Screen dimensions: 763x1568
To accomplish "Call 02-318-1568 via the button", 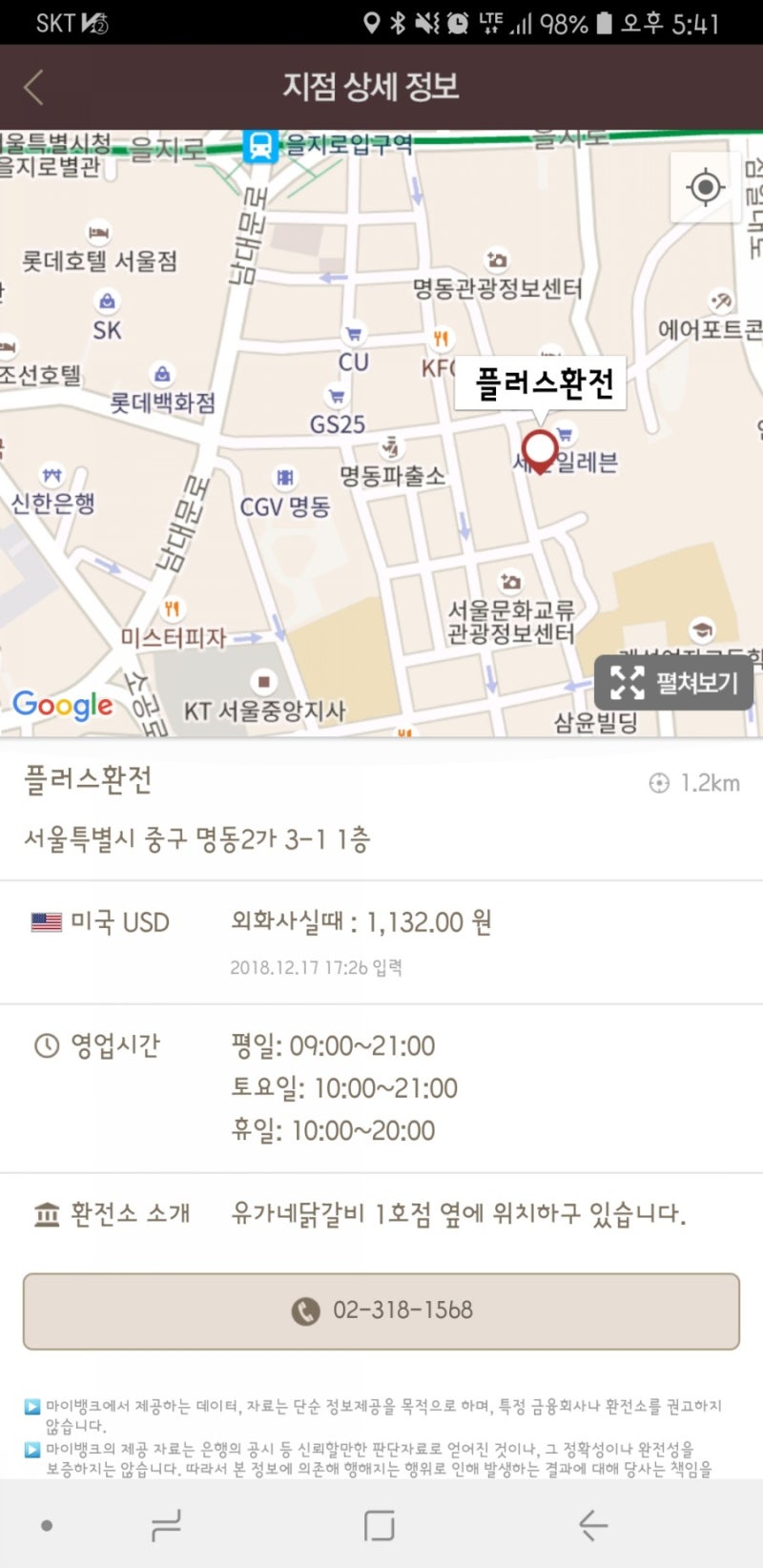I will click(x=381, y=1310).
